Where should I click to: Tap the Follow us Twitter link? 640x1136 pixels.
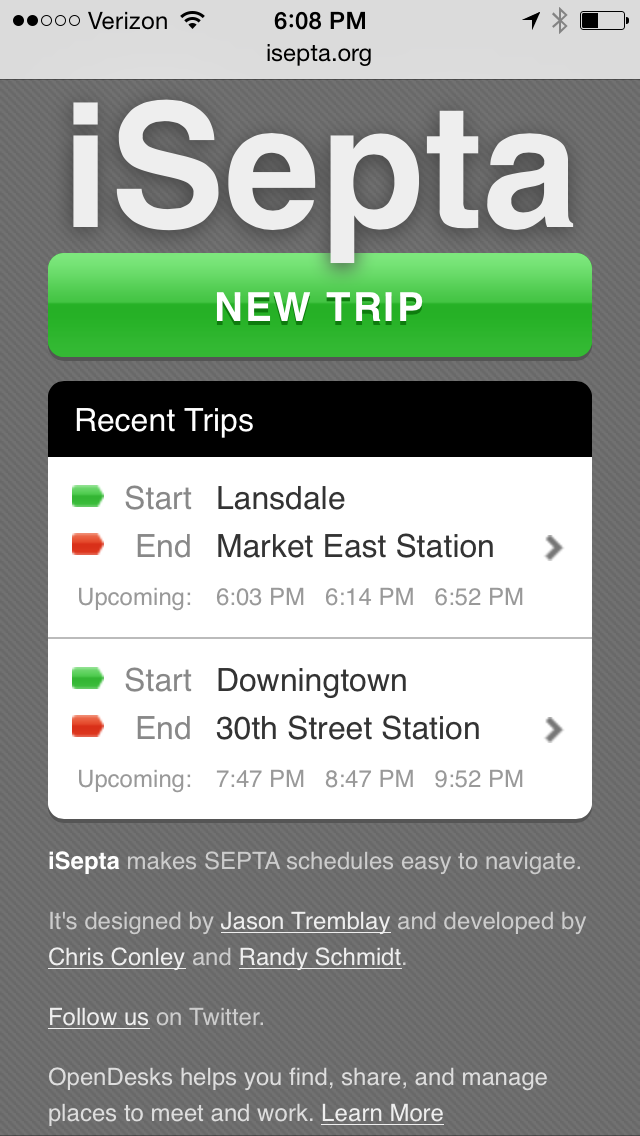99,1016
